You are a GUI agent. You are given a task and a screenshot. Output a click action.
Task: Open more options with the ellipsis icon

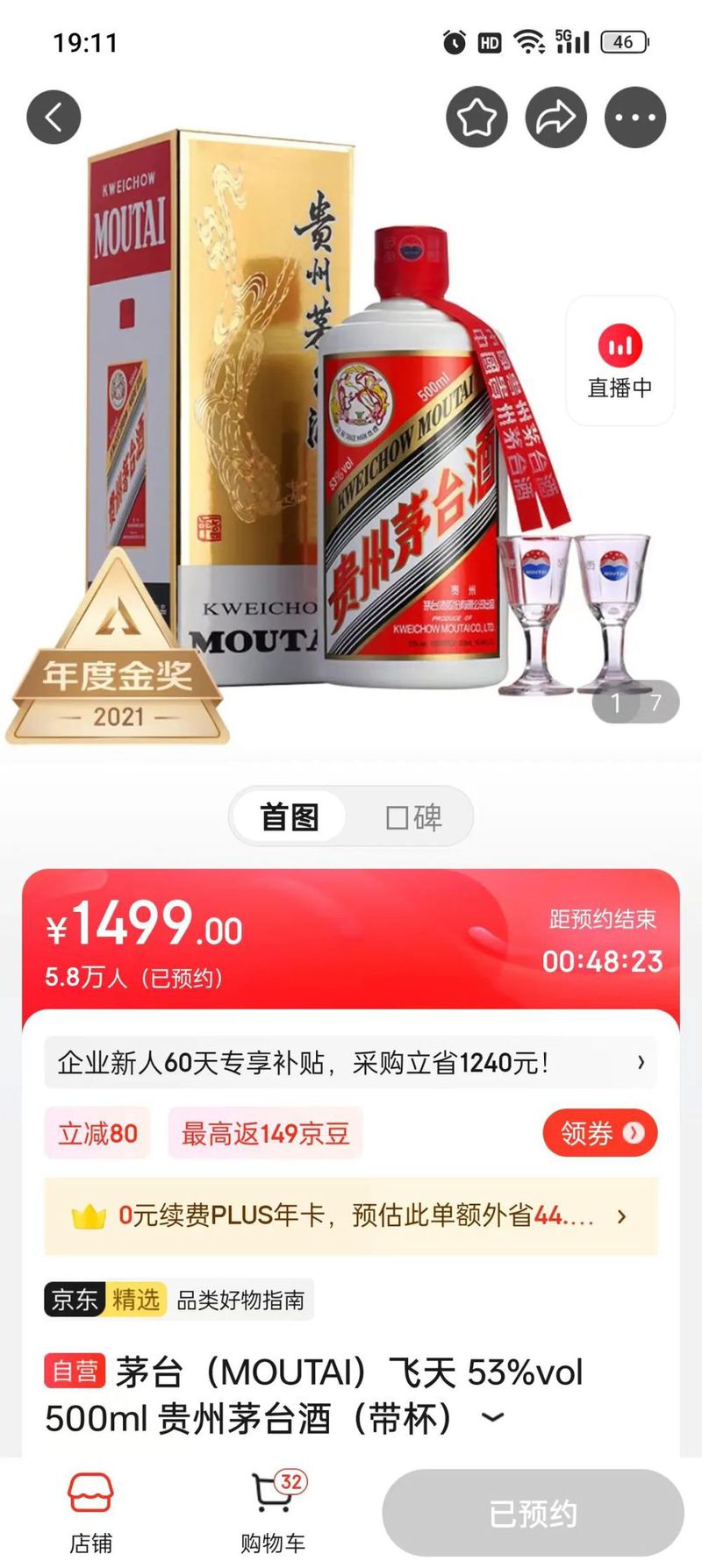coord(634,116)
